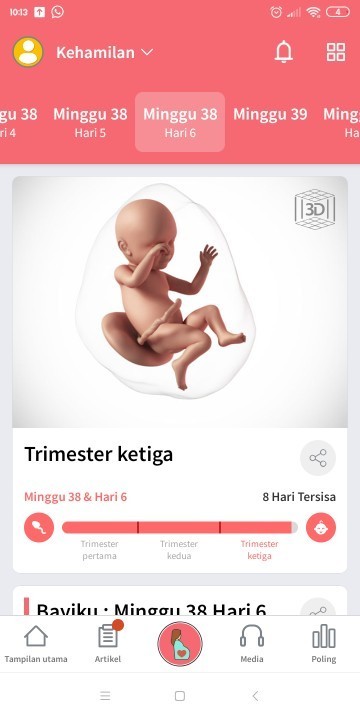The height and width of the screenshot is (720, 360).
Task: Tap the system home button
Action: coord(180,696)
